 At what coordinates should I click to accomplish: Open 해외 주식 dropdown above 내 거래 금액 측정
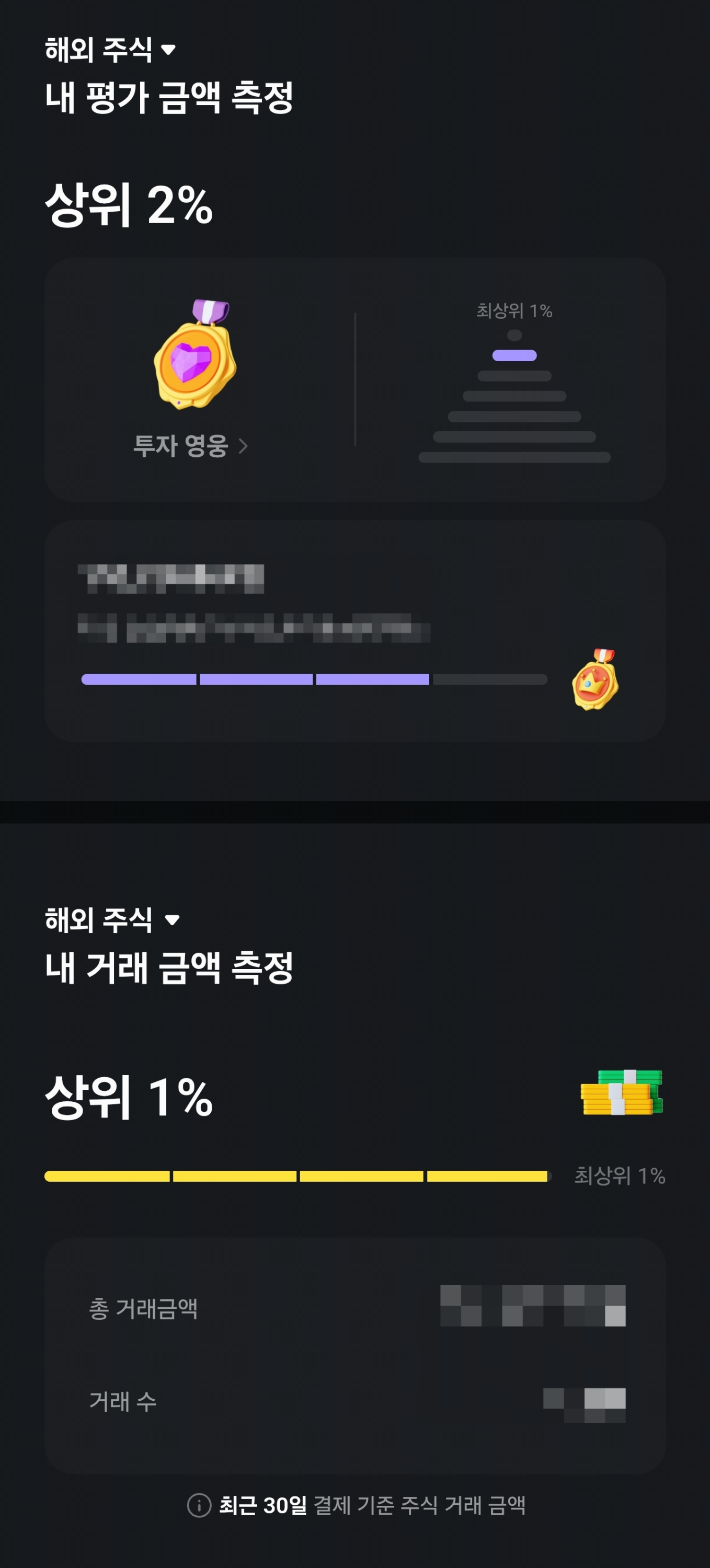pos(112,920)
